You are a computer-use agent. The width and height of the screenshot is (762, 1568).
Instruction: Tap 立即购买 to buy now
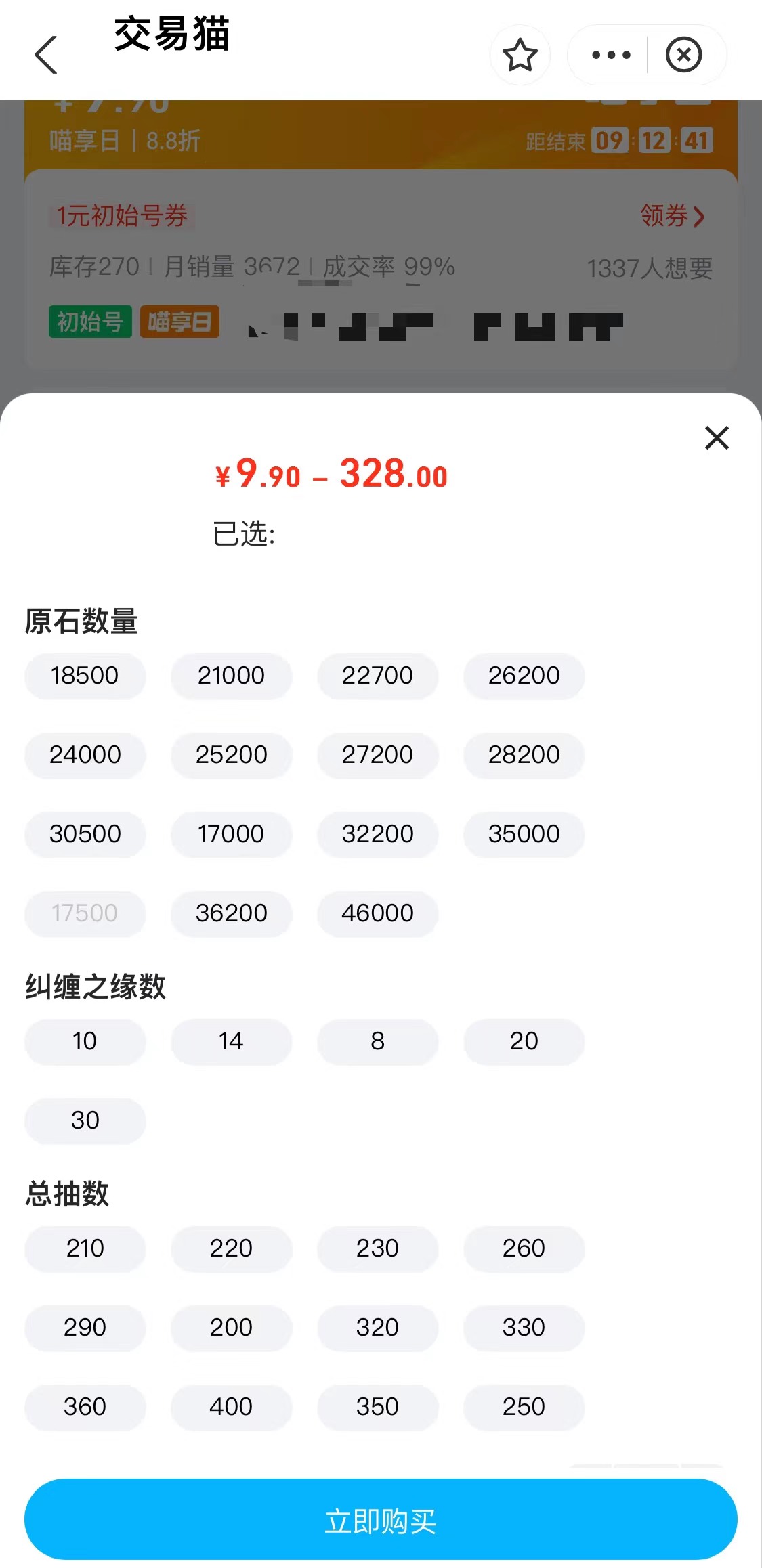tap(381, 1521)
